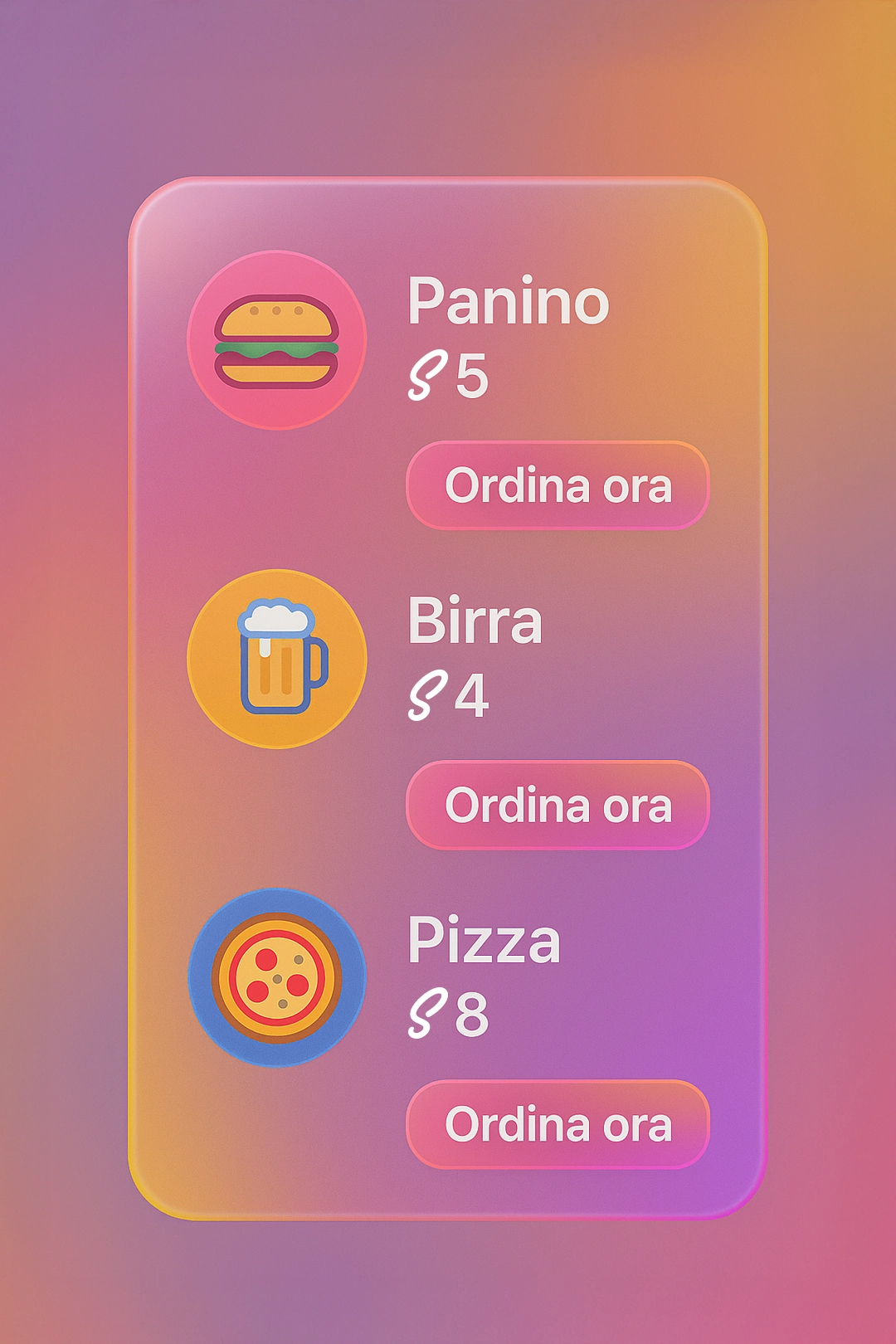Screen dimensions: 896x1344
Task: Order the Panino now
Action: click(x=558, y=485)
